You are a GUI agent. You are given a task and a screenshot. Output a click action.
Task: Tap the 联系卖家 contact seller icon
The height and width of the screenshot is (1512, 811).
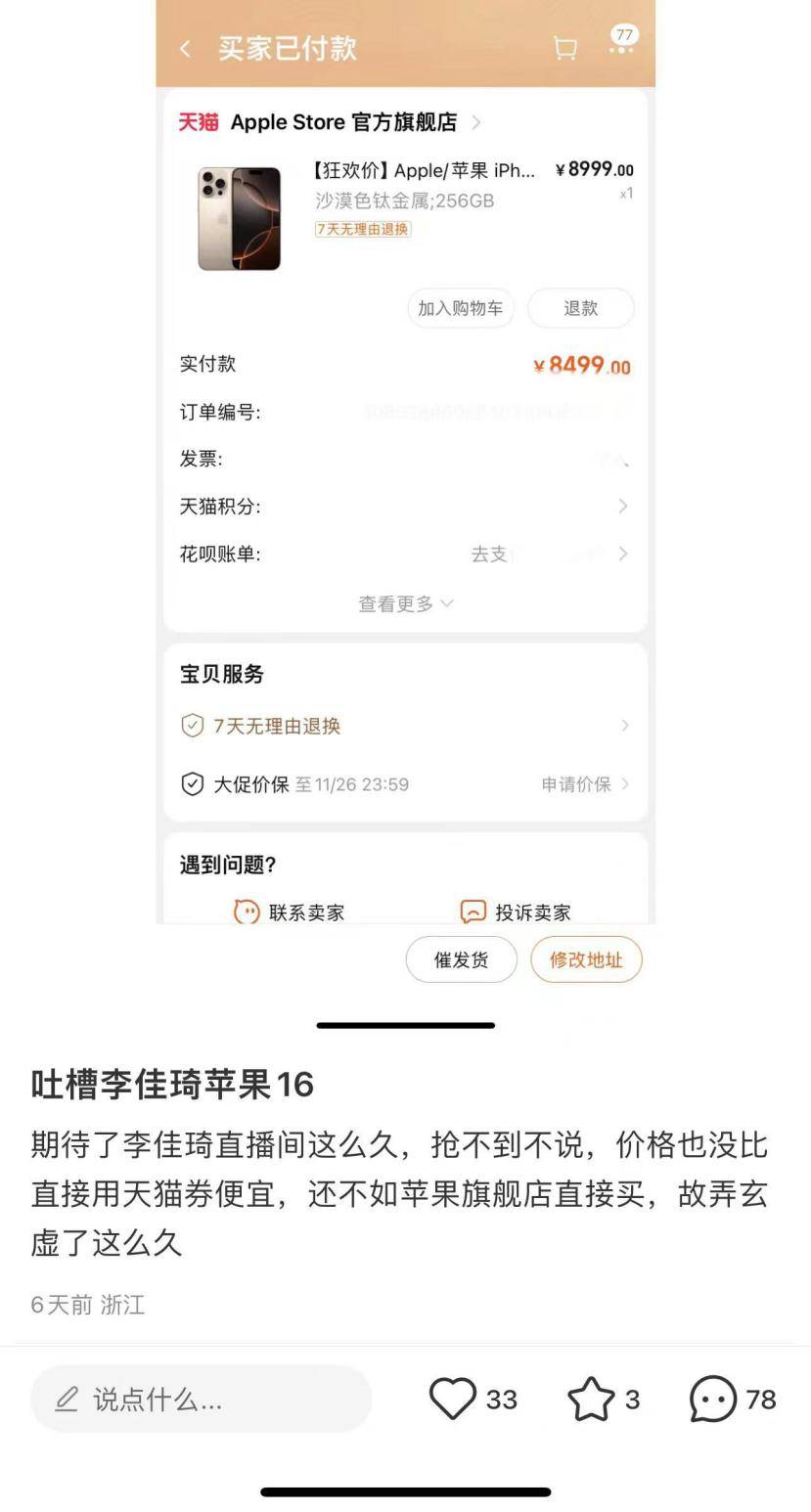pos(243,912)
